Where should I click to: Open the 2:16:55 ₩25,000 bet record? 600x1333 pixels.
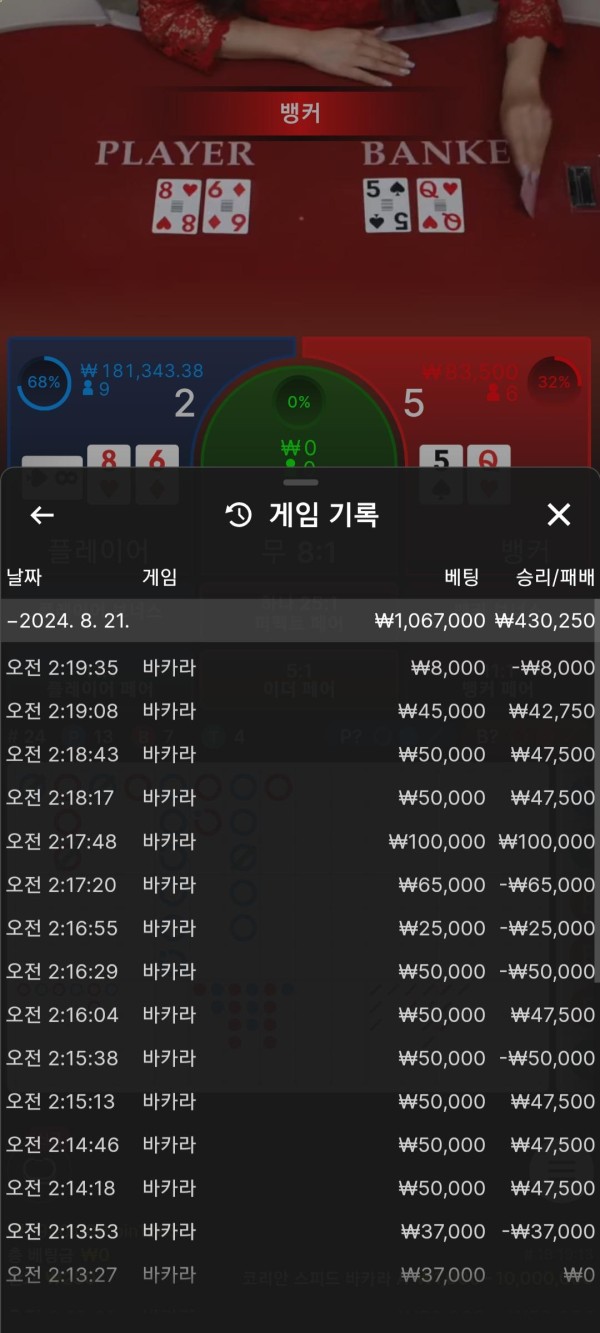tap(300, 928)
